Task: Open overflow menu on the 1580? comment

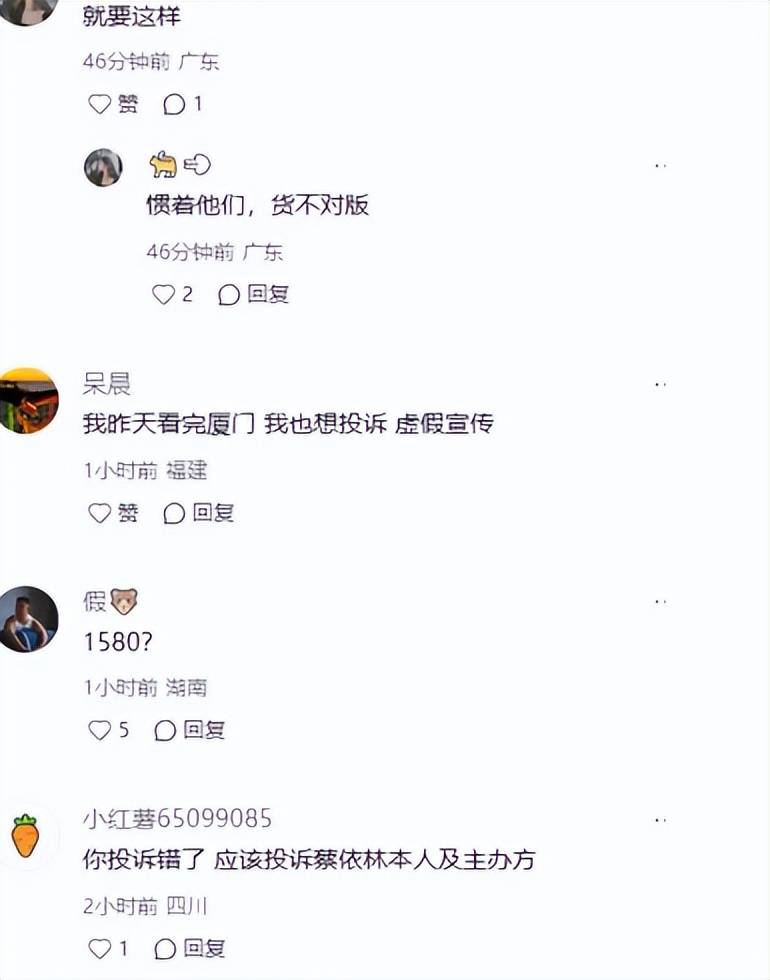Action: [660, 601]
